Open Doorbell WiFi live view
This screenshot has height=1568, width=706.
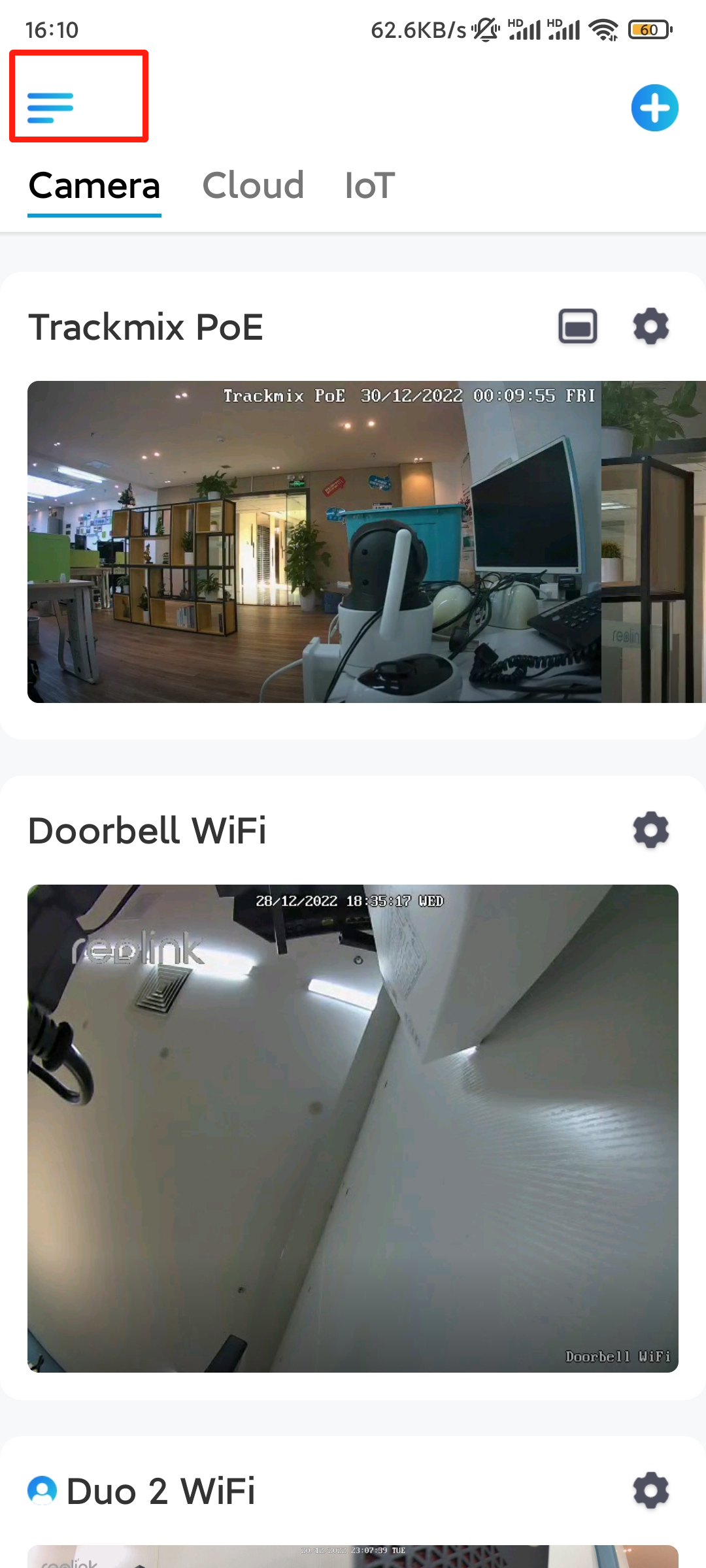353,1128
